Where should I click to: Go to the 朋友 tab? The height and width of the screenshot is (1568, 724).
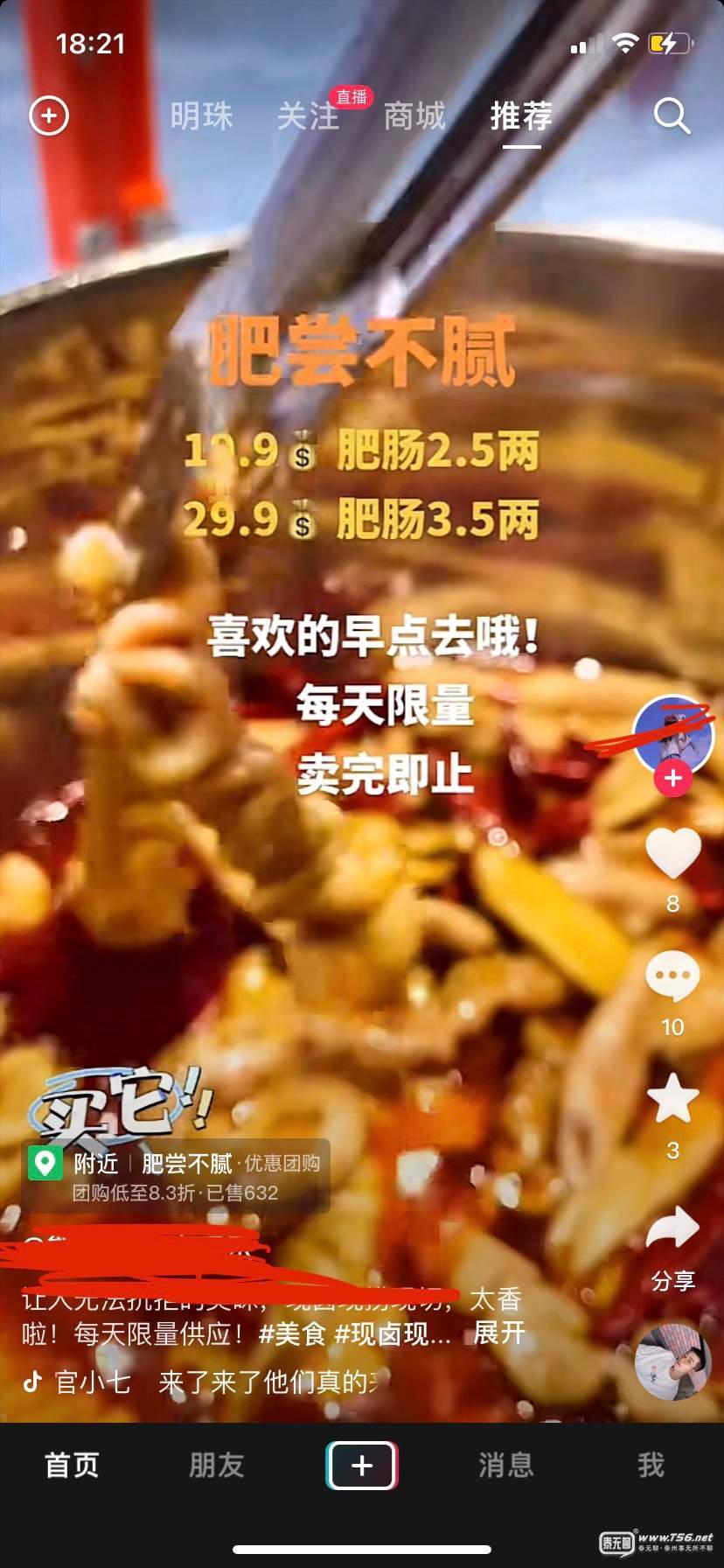coord(217,1465)
